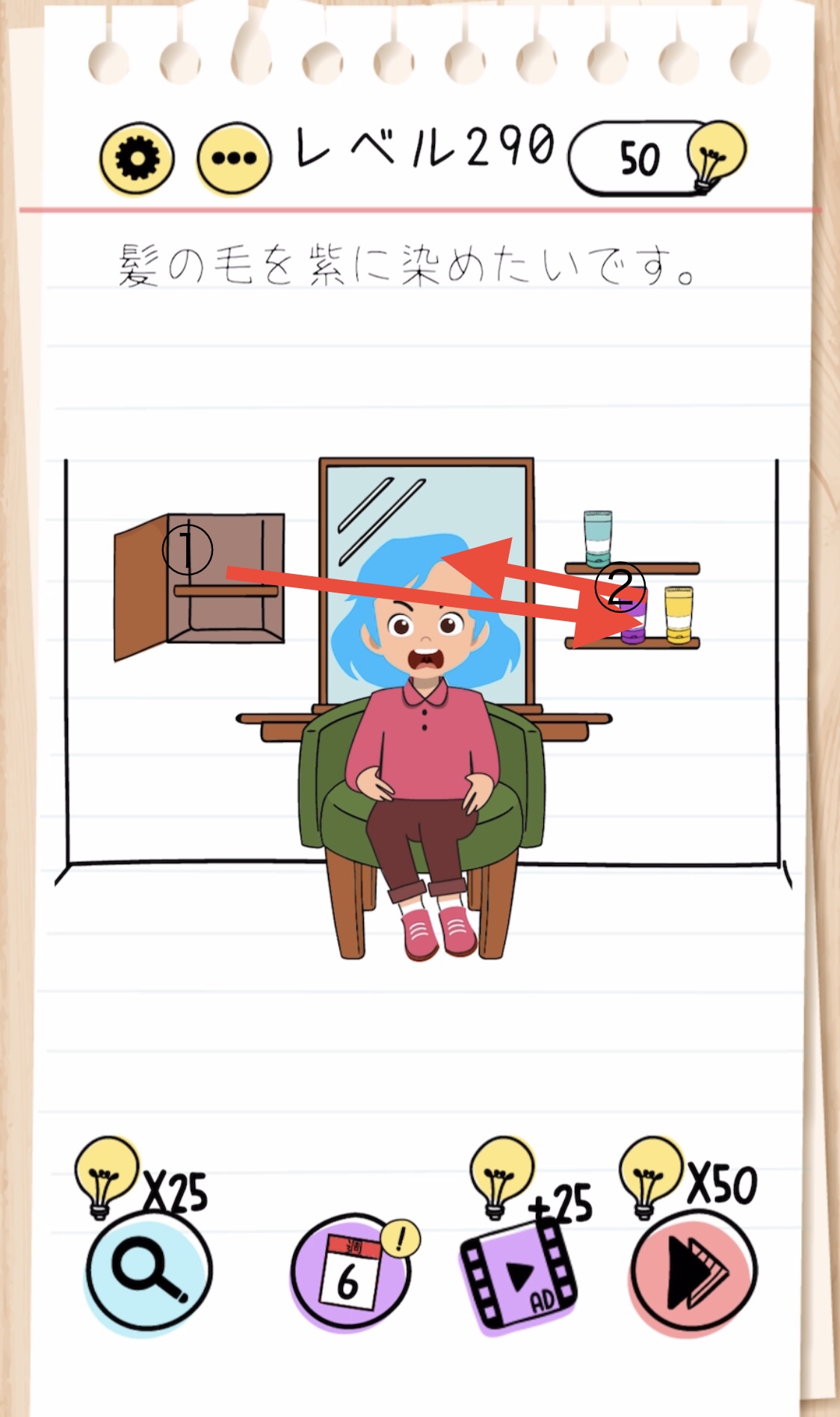840x1417 pixels.
Task: Tap the purple hair dye tube
Action: coord(634,616)
